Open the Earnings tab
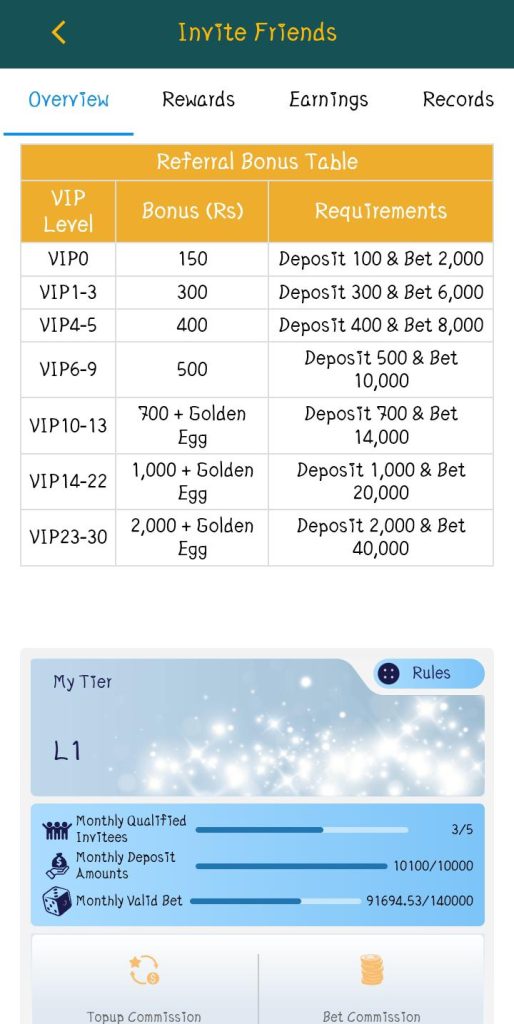The height and width of the screenshot is (1024, 514). pyautogui.click(x=329, y=100)
